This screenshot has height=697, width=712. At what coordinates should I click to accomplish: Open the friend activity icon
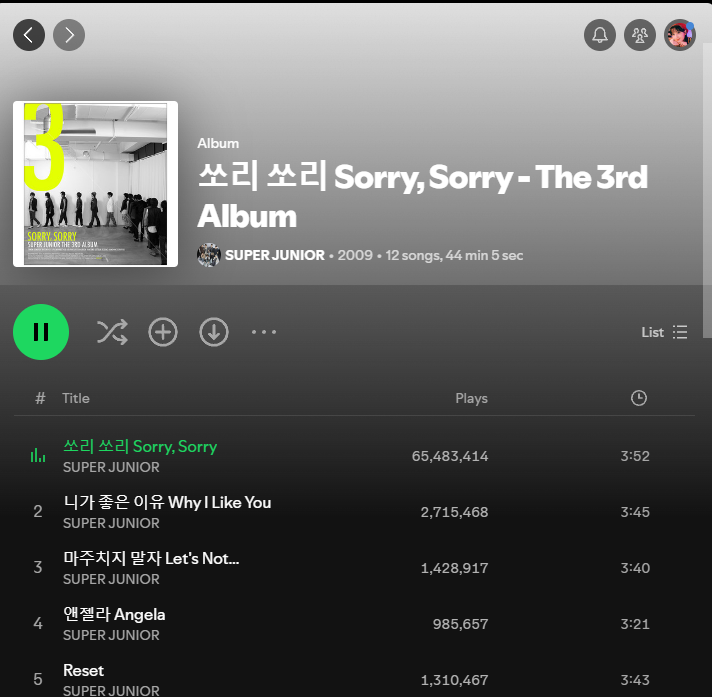pyautogui.click(x=640, y=35)
